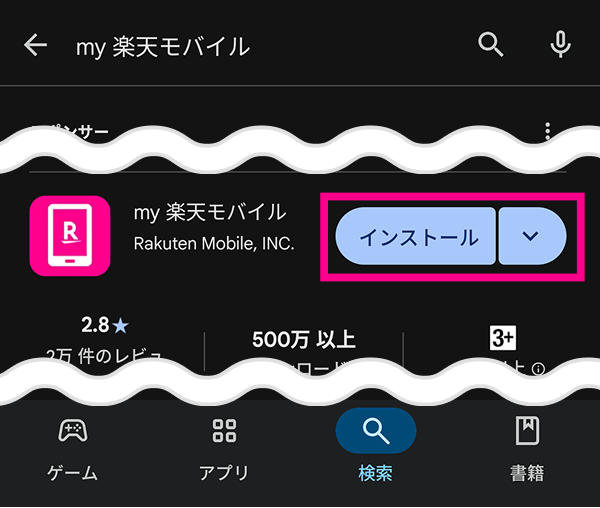The width and height of the screenshot is (600, 508).
Task: Tap the search field showing my 楽天モバイル
Action: pos(250,46)
